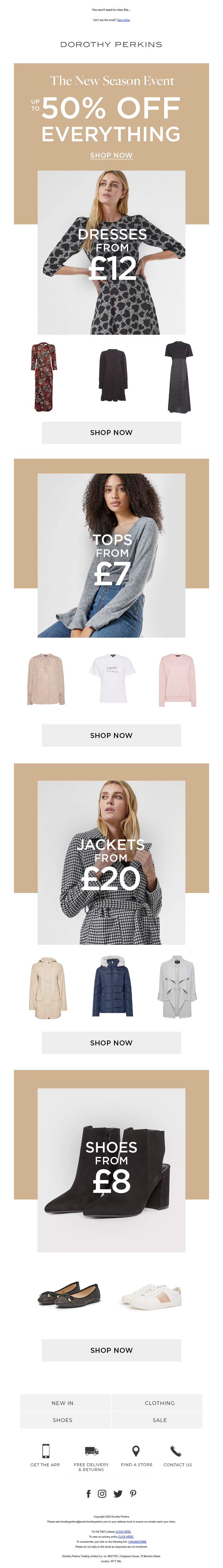
Task: Tap the Unsubscribe link
Action: coord(137,1542)
